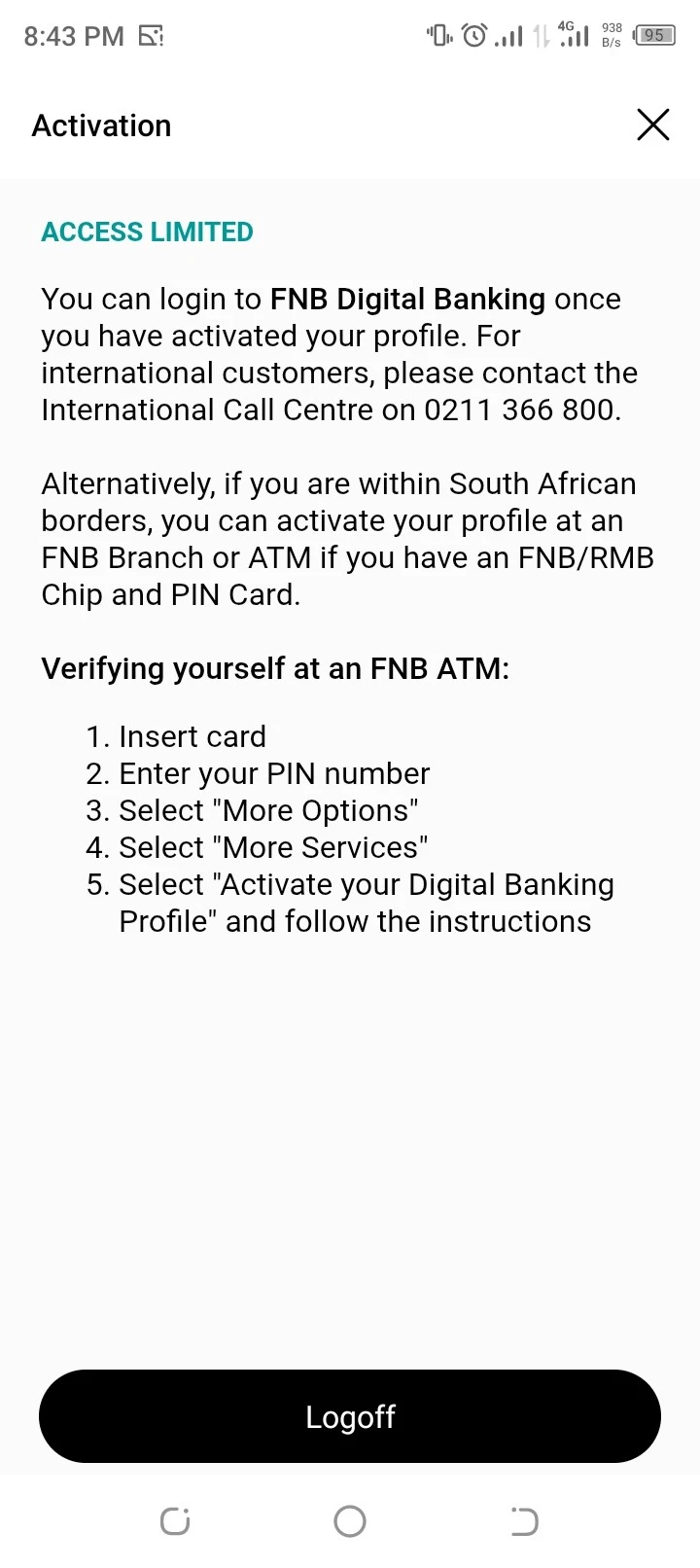The height and width of the screenshot is (1568, 700).
Task: Tap the Logoff button
Action: point(350,1416)
